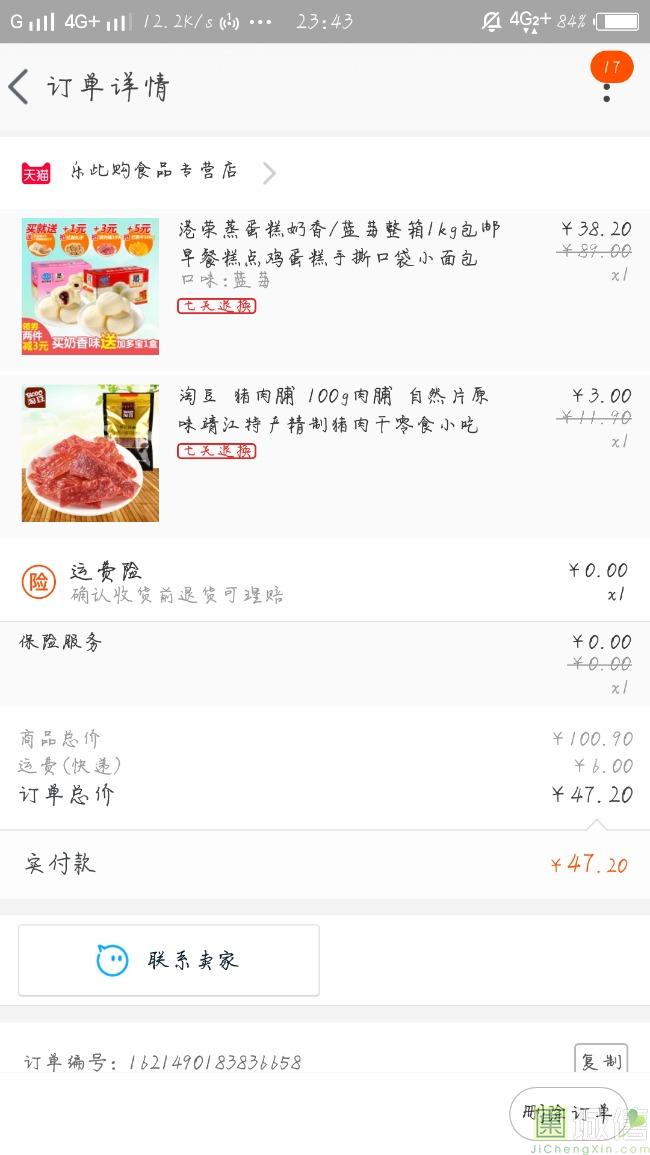Copy the order number with 复制

[x=601, y=1060]
